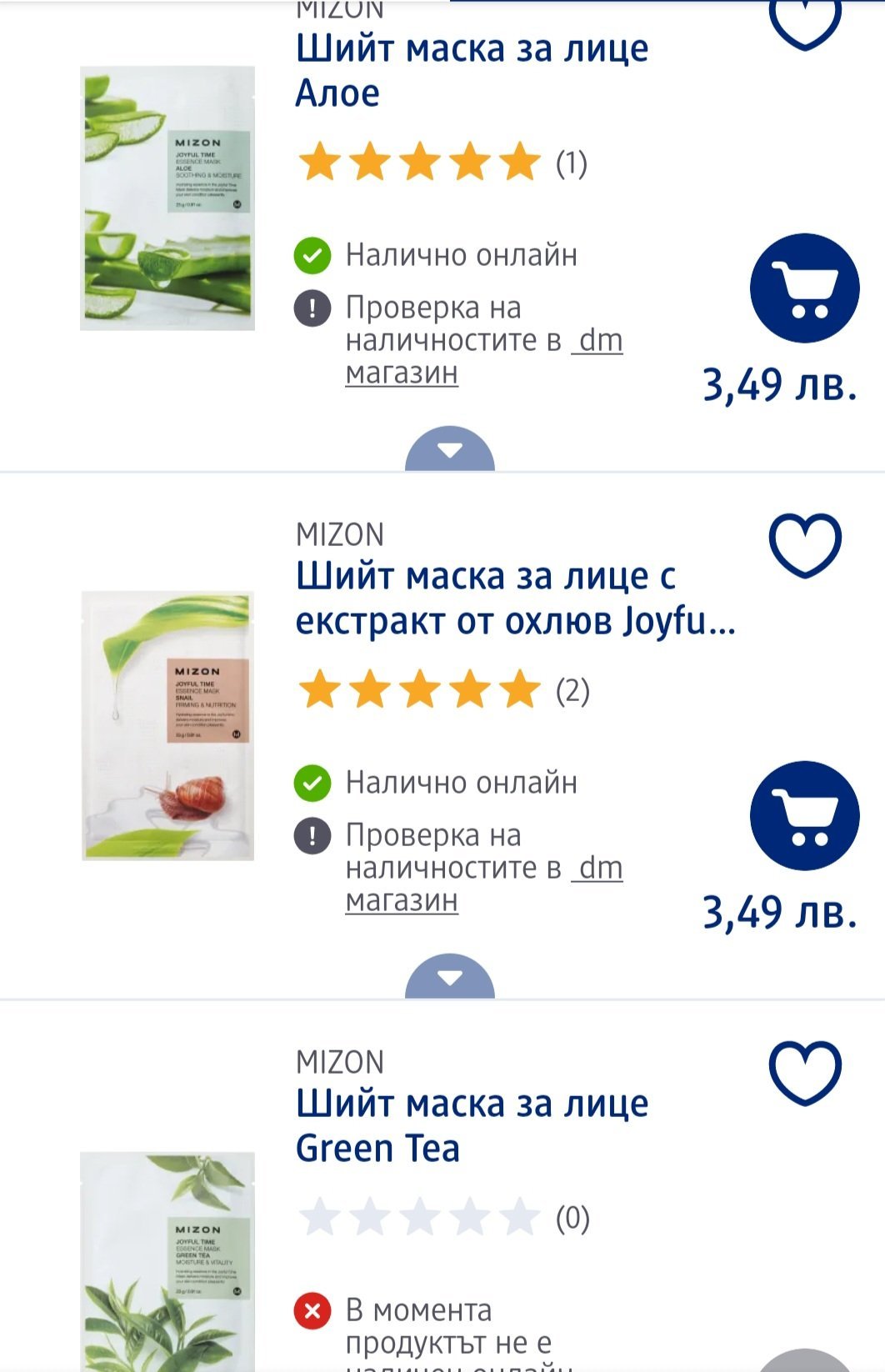Open the Green Tea sheet mask title
The height and width of the screenshot is (1372, 885).
[472, 1126]
